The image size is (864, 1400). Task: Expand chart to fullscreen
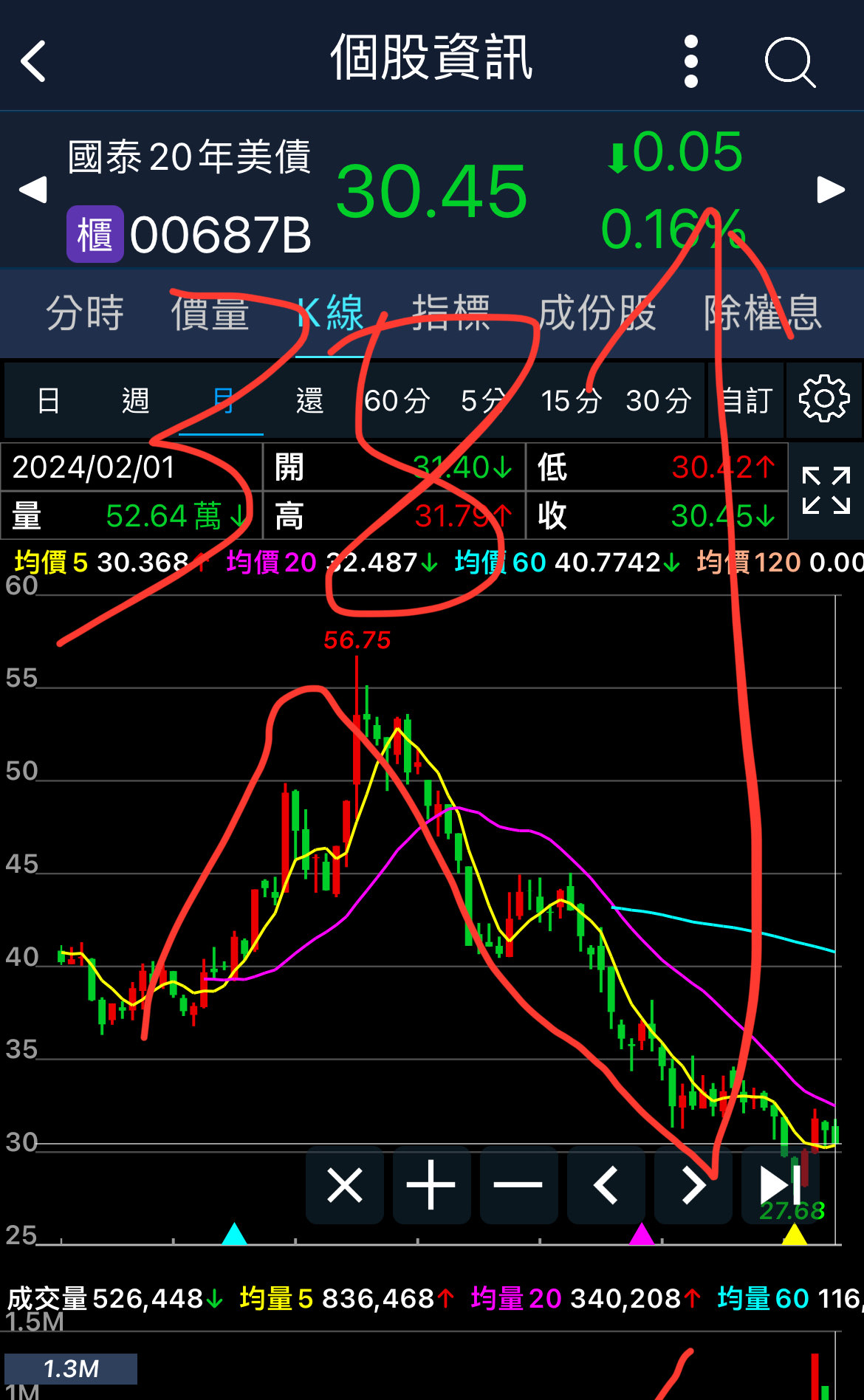(x=826, y=490)
